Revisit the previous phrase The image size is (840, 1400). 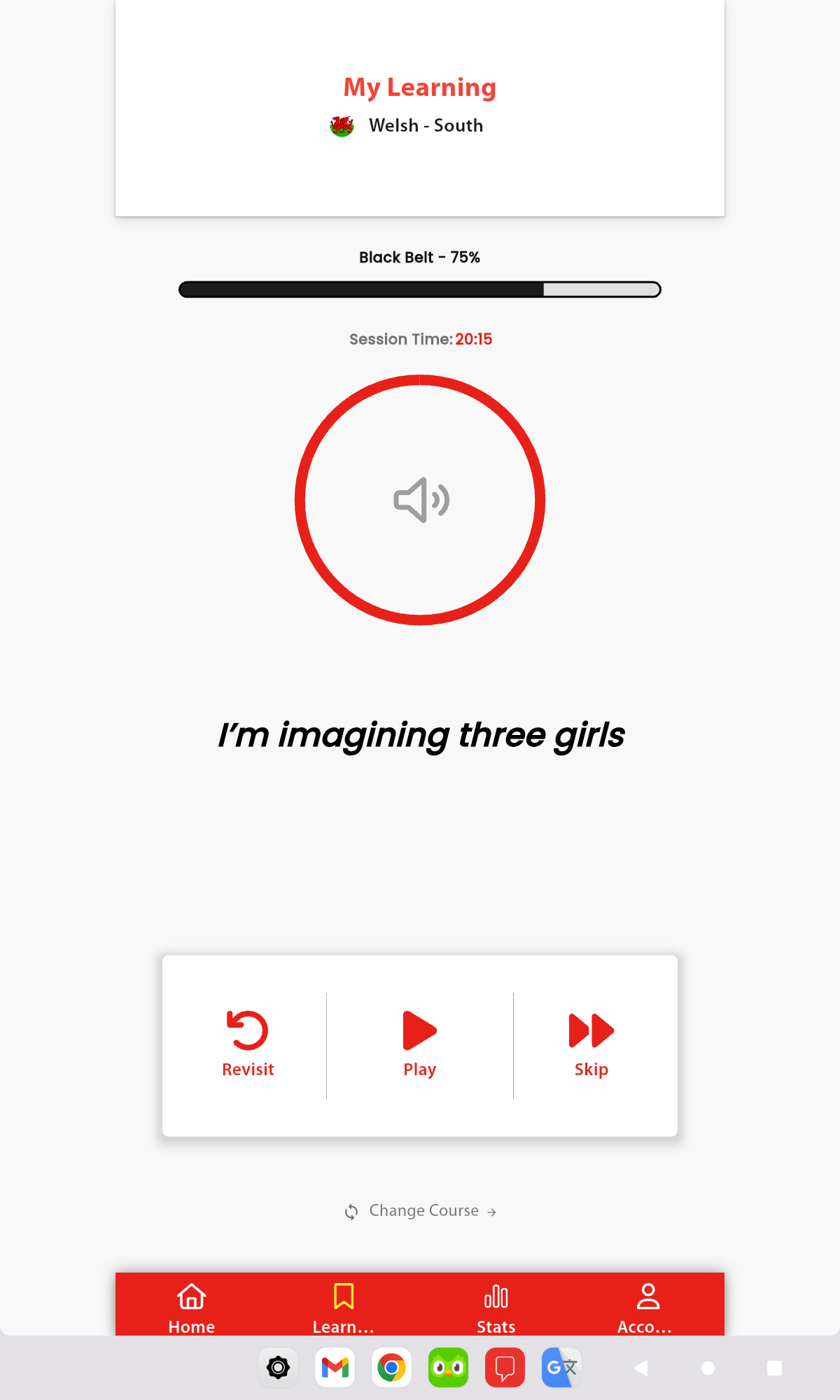[248, 1043]
